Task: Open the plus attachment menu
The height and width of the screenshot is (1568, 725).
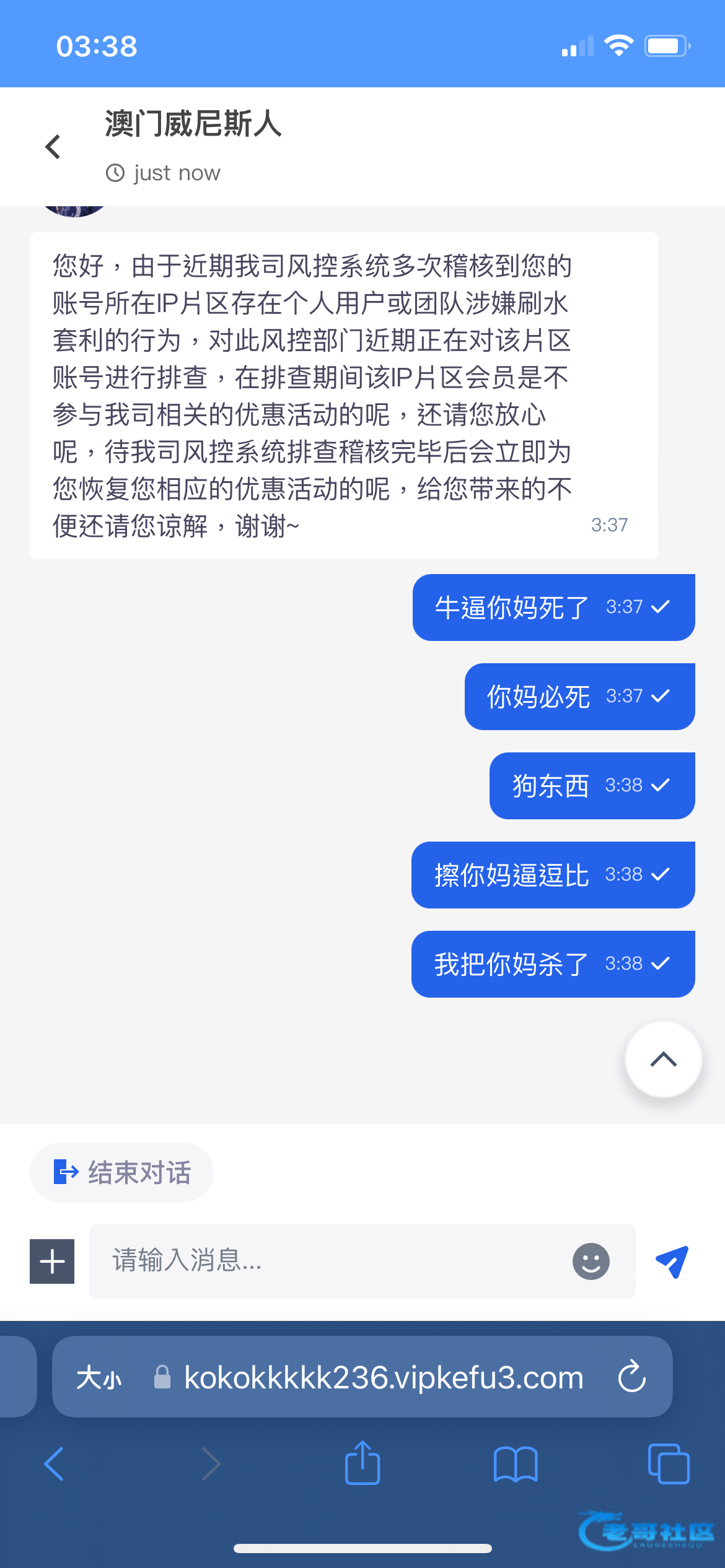Action: tap(52, 1261)
